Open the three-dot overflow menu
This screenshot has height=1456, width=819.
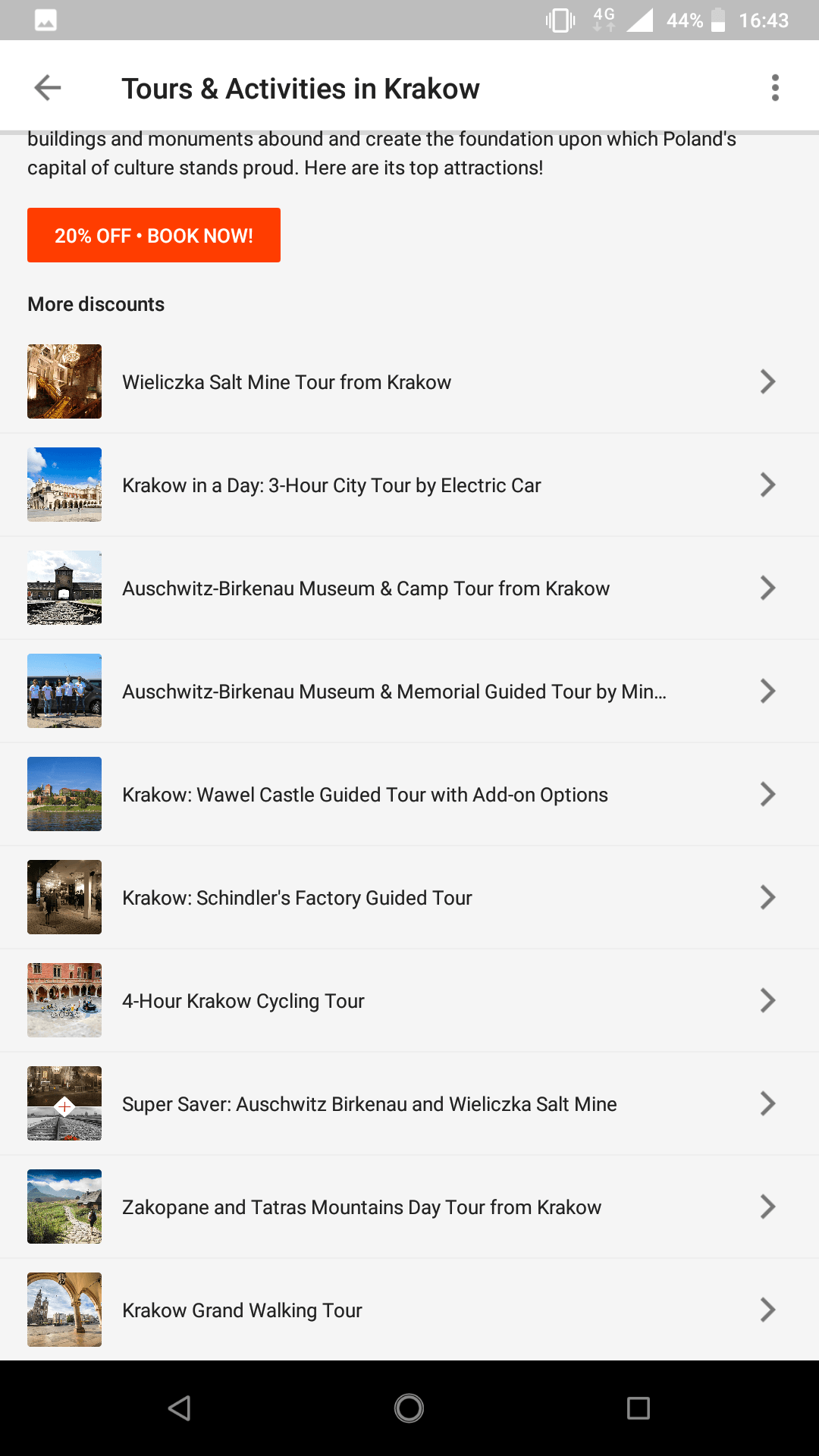click(774, 88)
